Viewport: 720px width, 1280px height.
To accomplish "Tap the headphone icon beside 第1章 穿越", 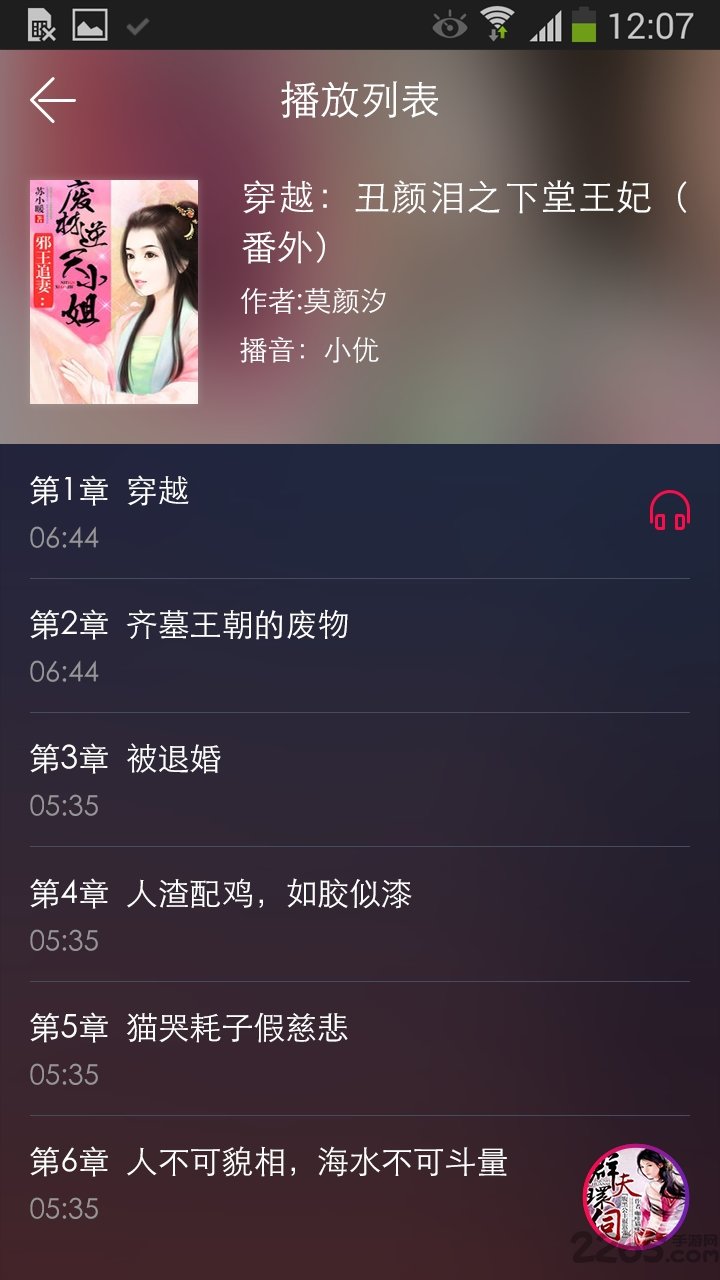I will 668,511.
